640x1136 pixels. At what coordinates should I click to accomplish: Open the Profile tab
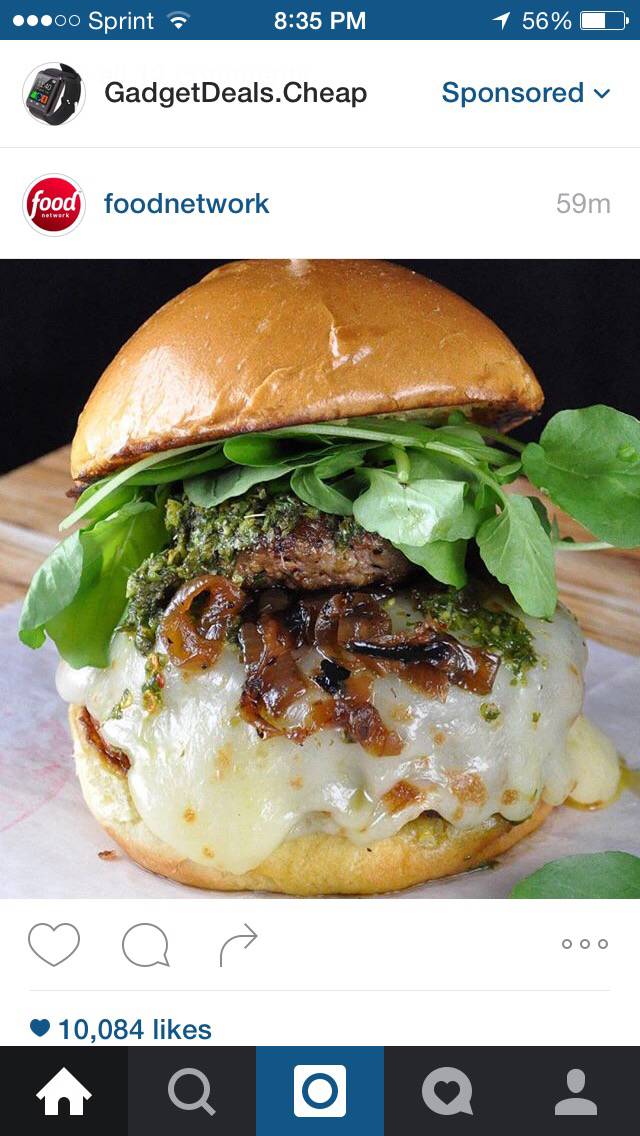point(576,1091)
